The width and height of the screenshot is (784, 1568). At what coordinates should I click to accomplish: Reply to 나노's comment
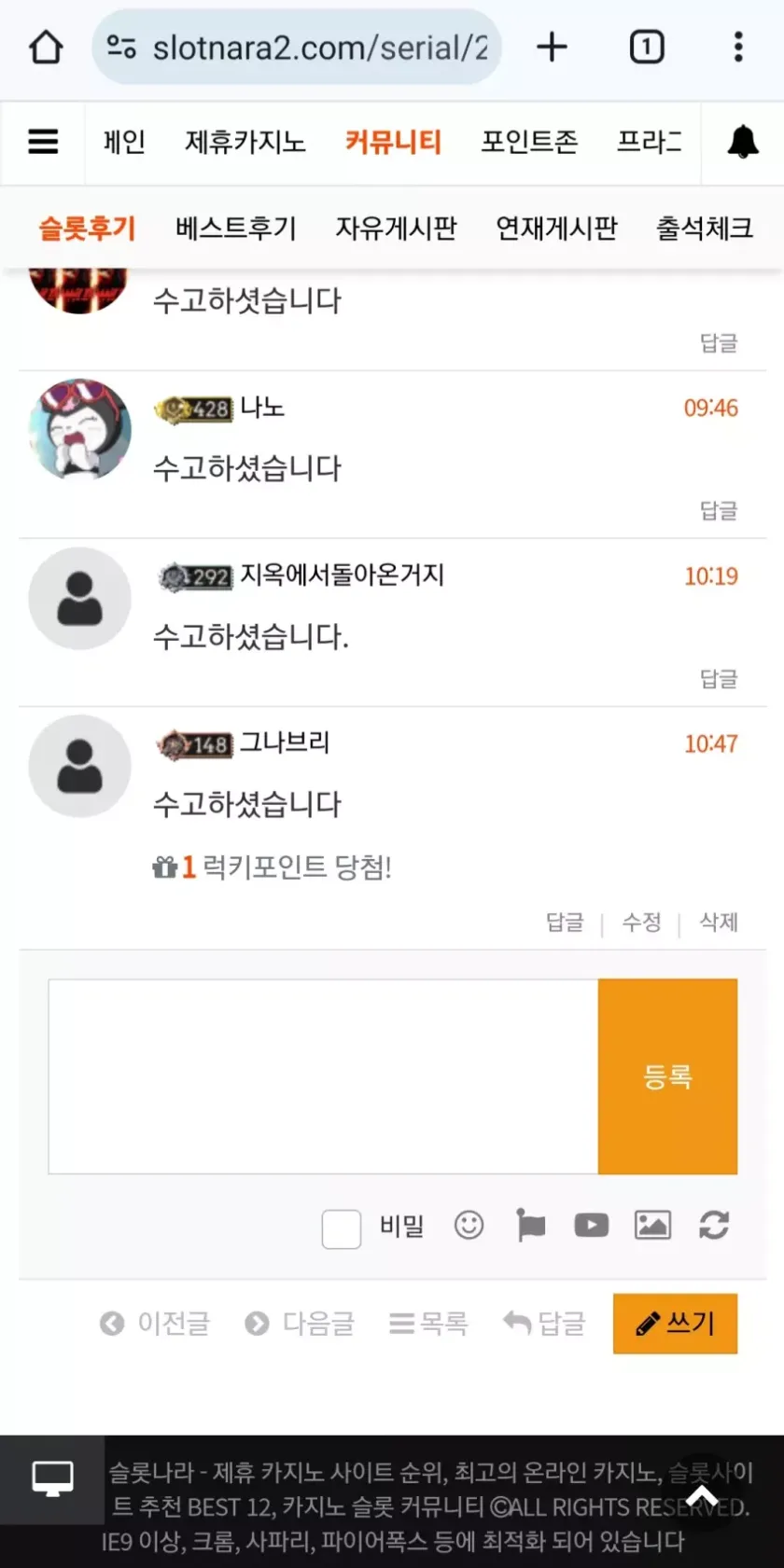718,510
